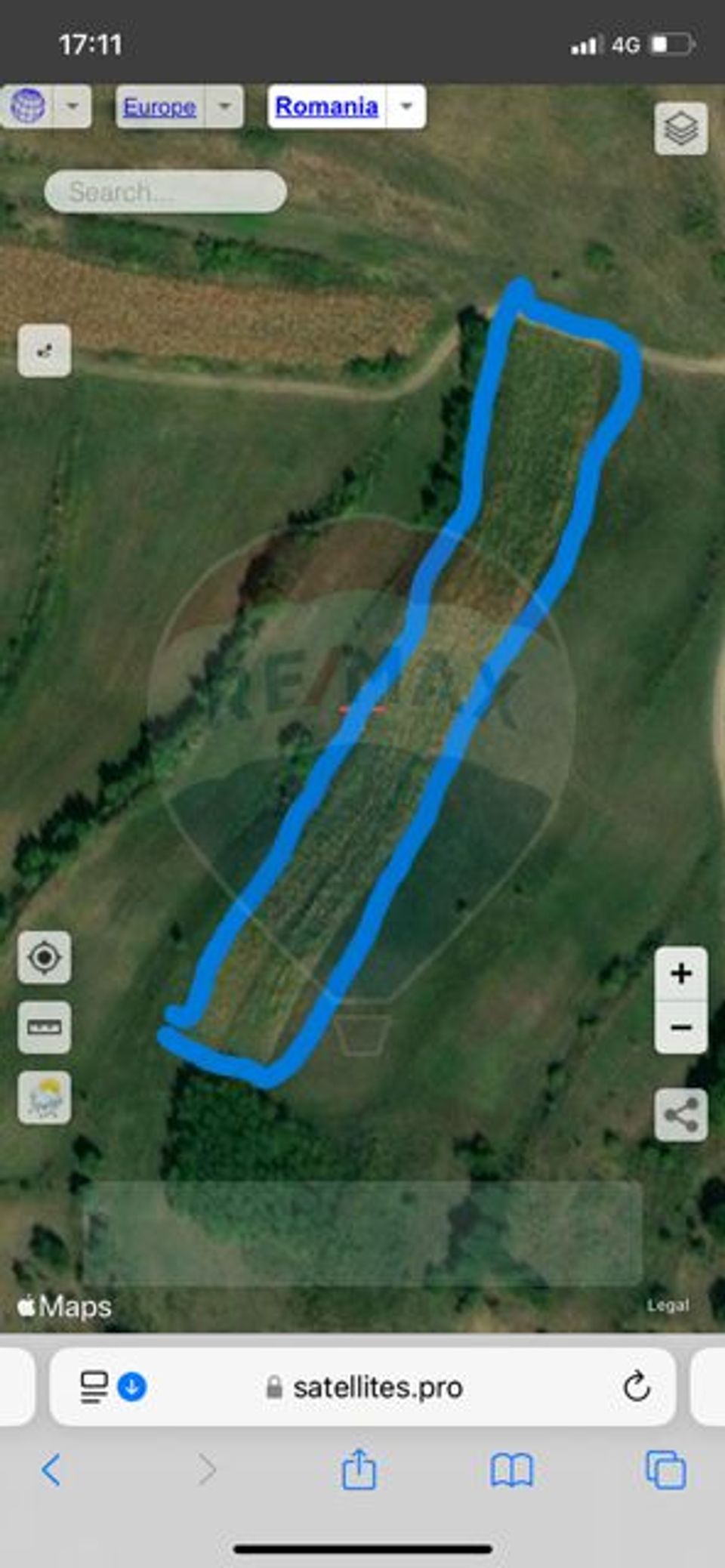725x1568 pixels.
Task: Open the Europe continent link
Action: tap(159, 106)
